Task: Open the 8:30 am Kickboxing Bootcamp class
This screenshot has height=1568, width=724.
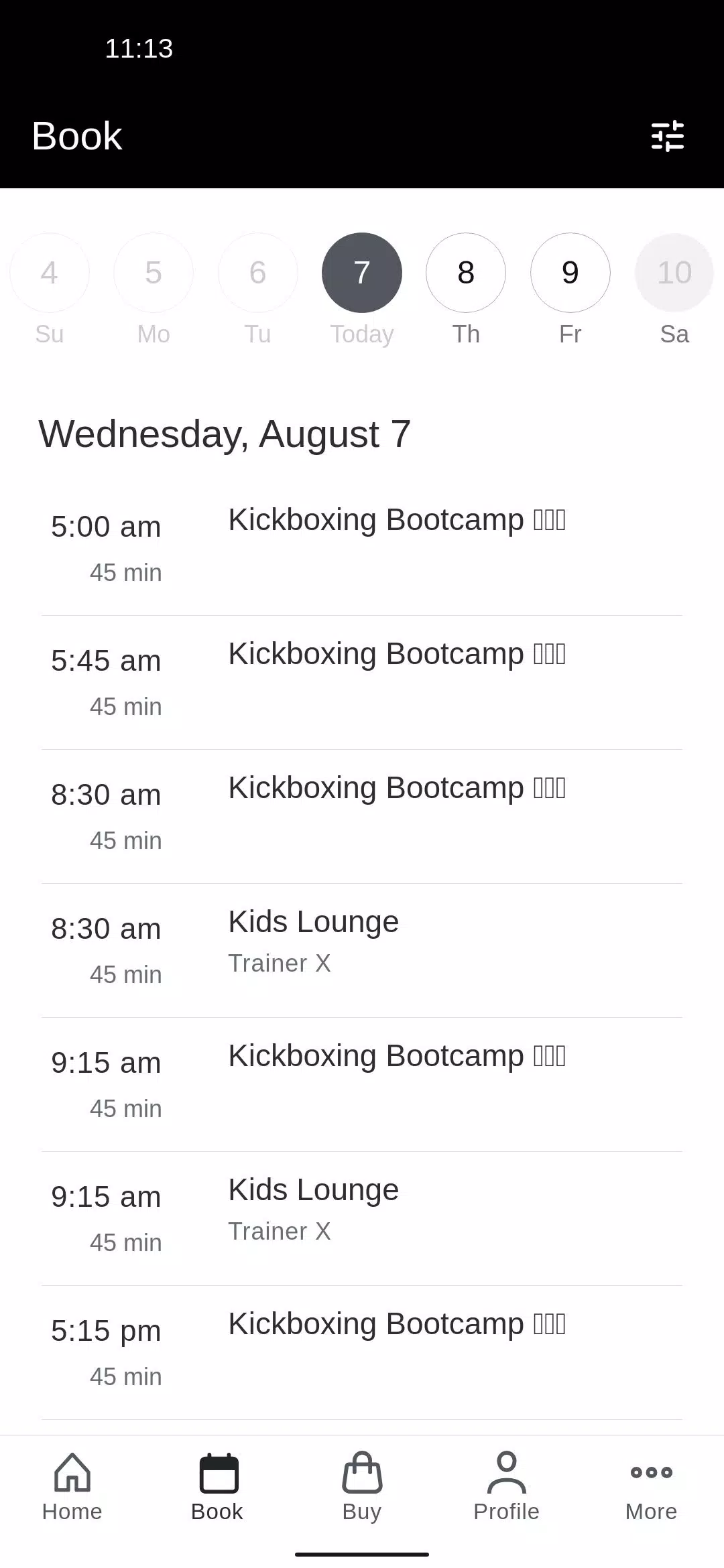Action: (x=362, y=817)
